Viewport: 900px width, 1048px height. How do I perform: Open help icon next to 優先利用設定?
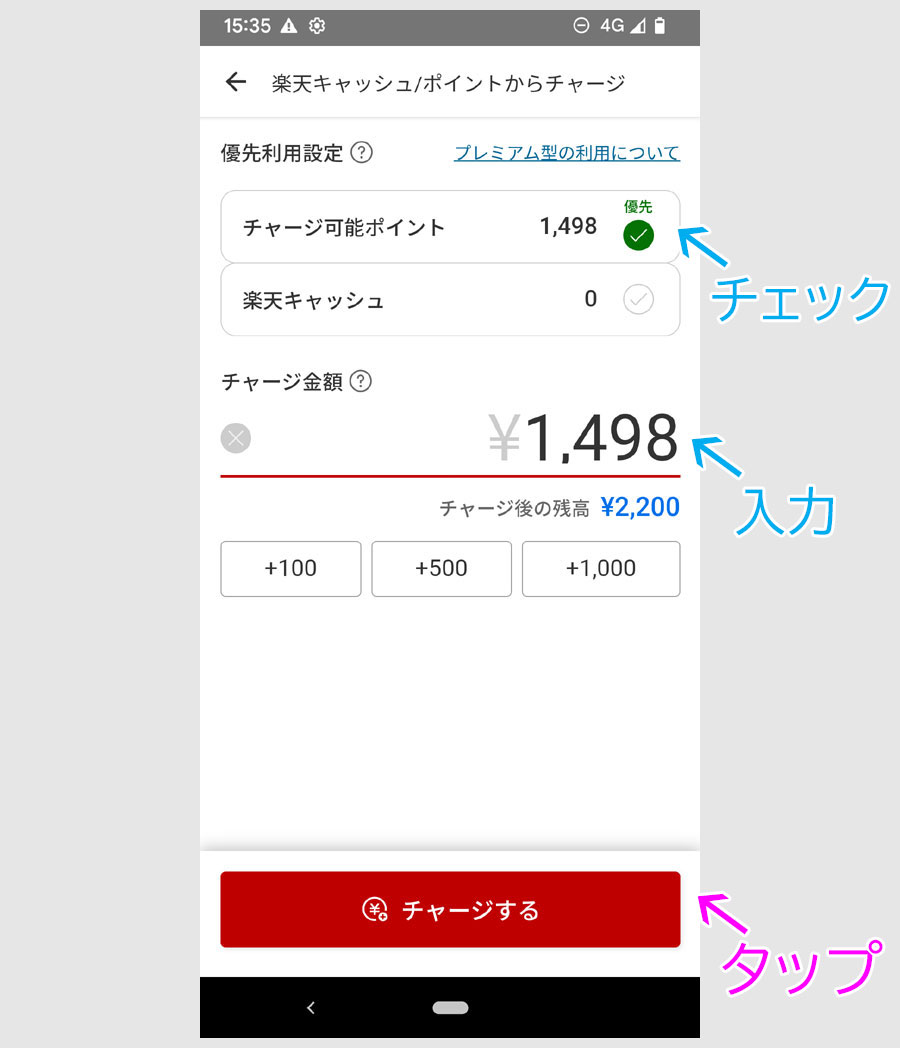tap(362, 153)
